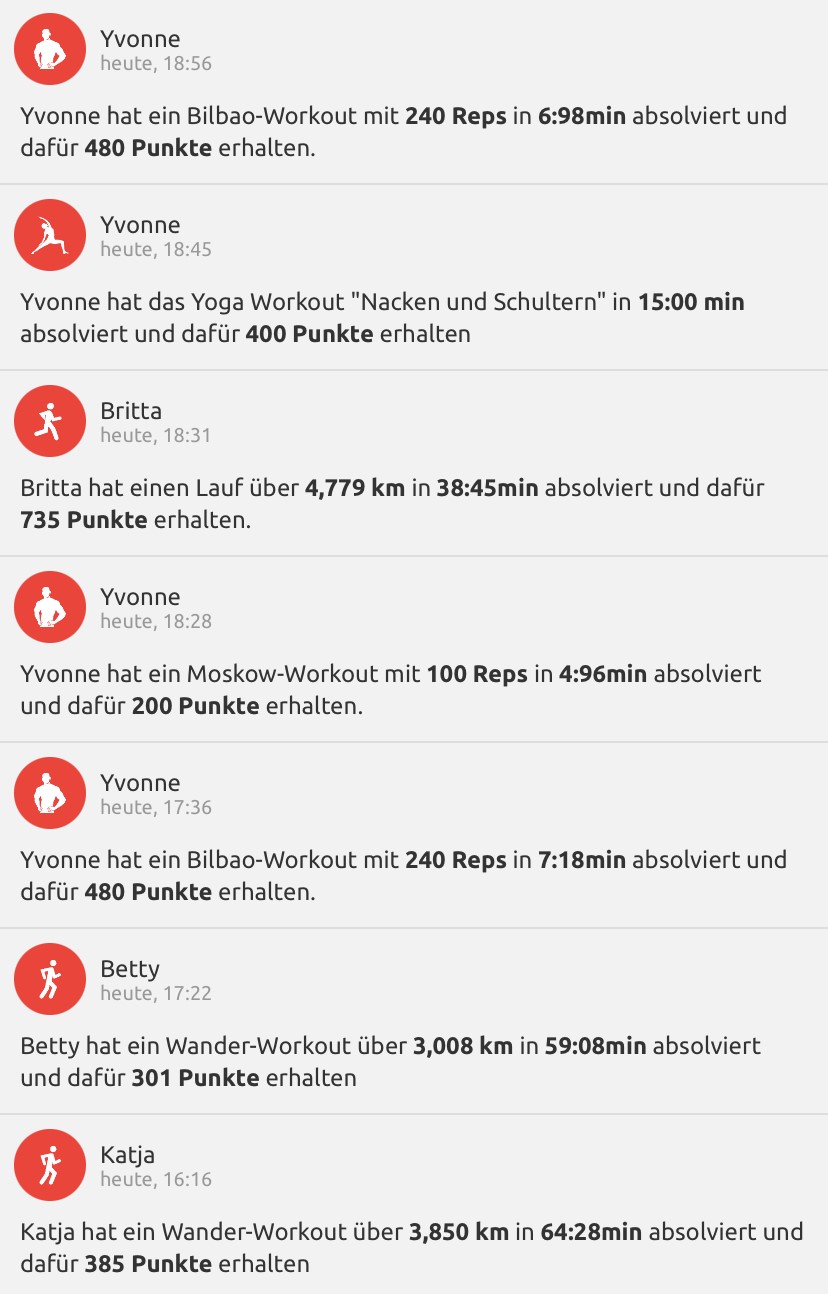Open Yvonne's Bilbao-Workout entry from 18:56
This screenshot has width=828, height=1294.
click(404, 131)
